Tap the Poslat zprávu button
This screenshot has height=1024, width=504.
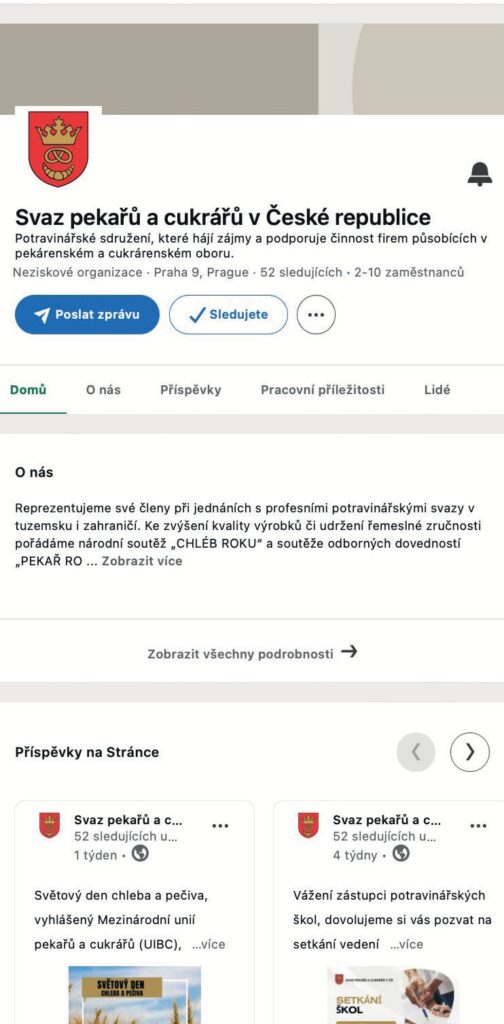click(x=87, y=315)
